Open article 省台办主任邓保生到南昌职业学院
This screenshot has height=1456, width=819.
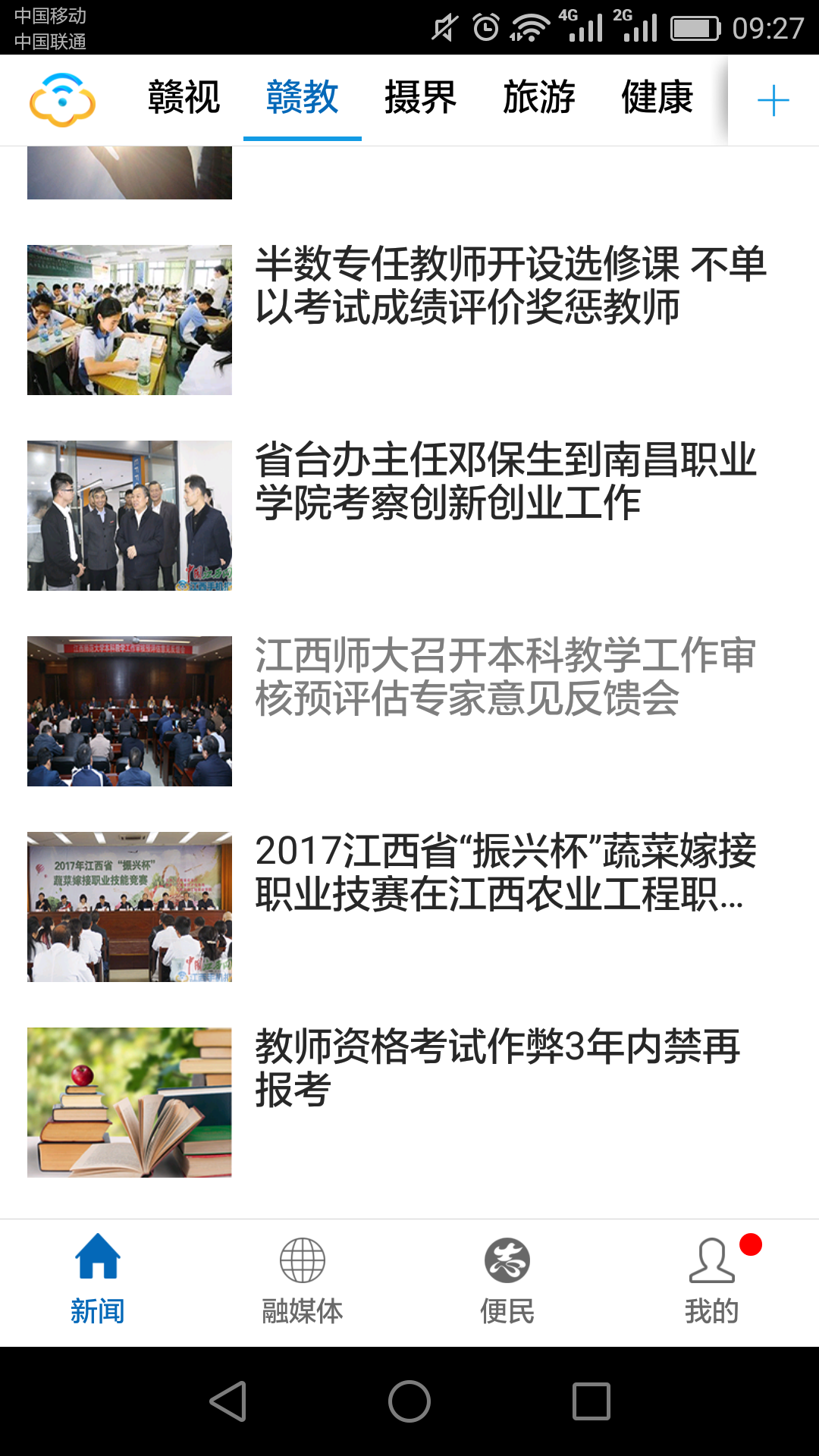[505, 482]
